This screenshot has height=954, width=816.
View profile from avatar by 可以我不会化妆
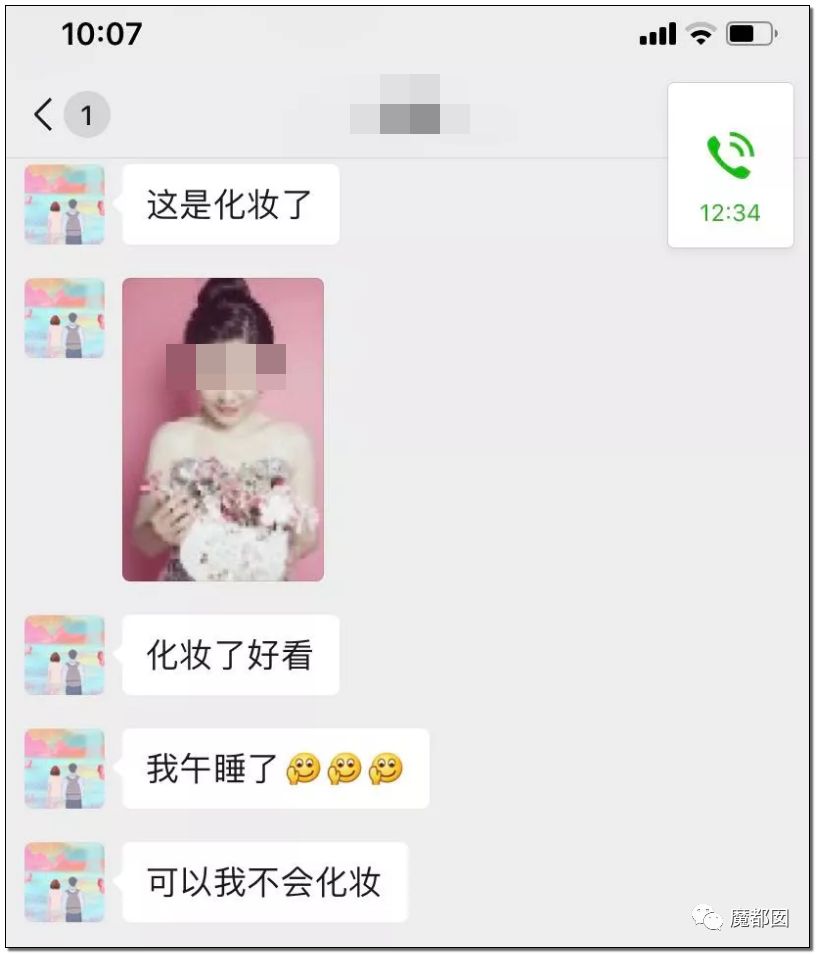click(x=65, y=882)
